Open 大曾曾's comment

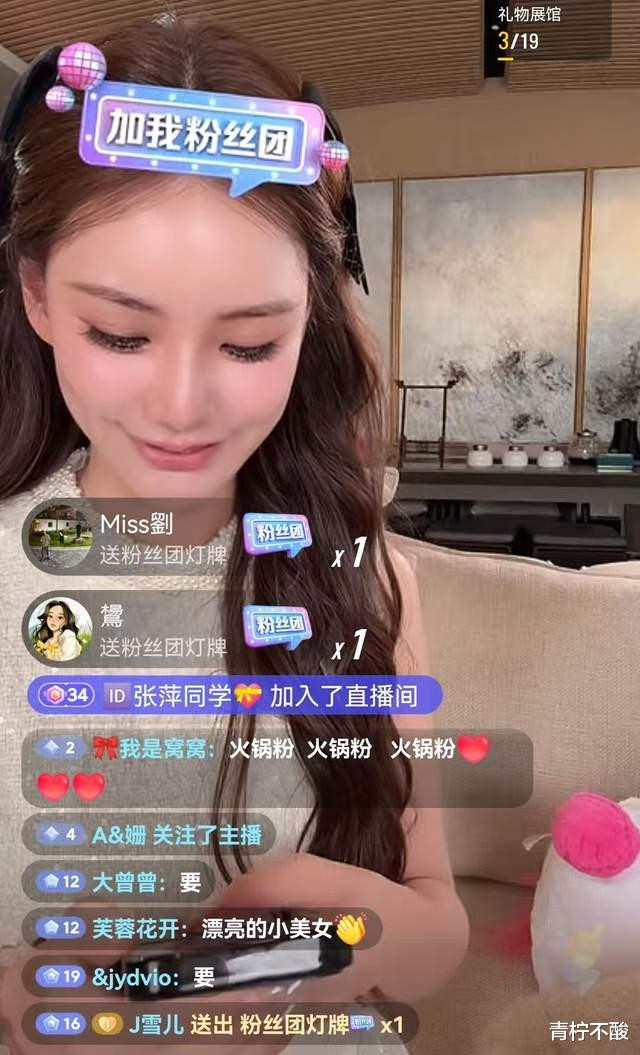pyautogui.click(x=118, y=882)
